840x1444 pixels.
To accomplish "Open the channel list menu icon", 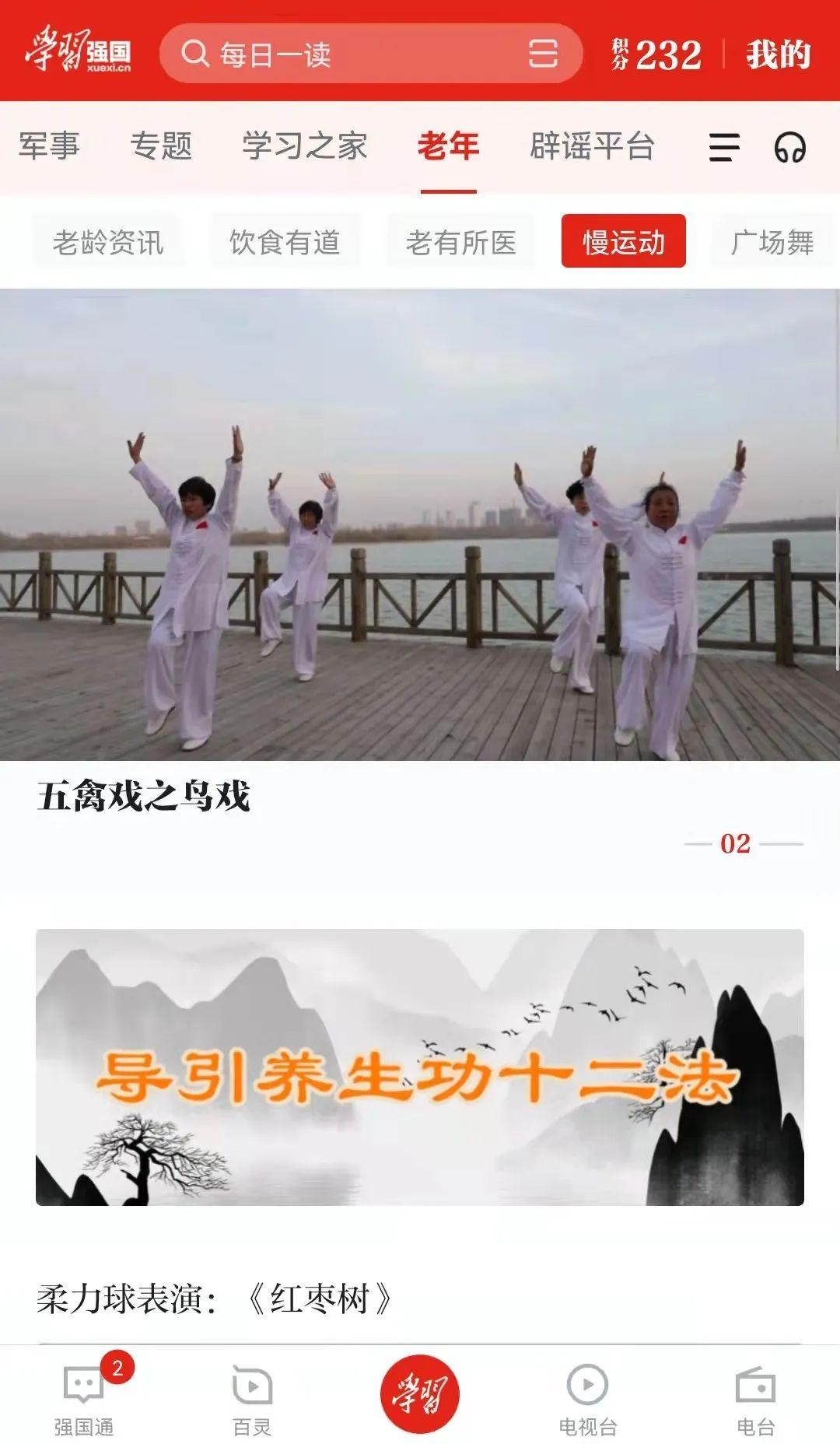I will point(723,147).
